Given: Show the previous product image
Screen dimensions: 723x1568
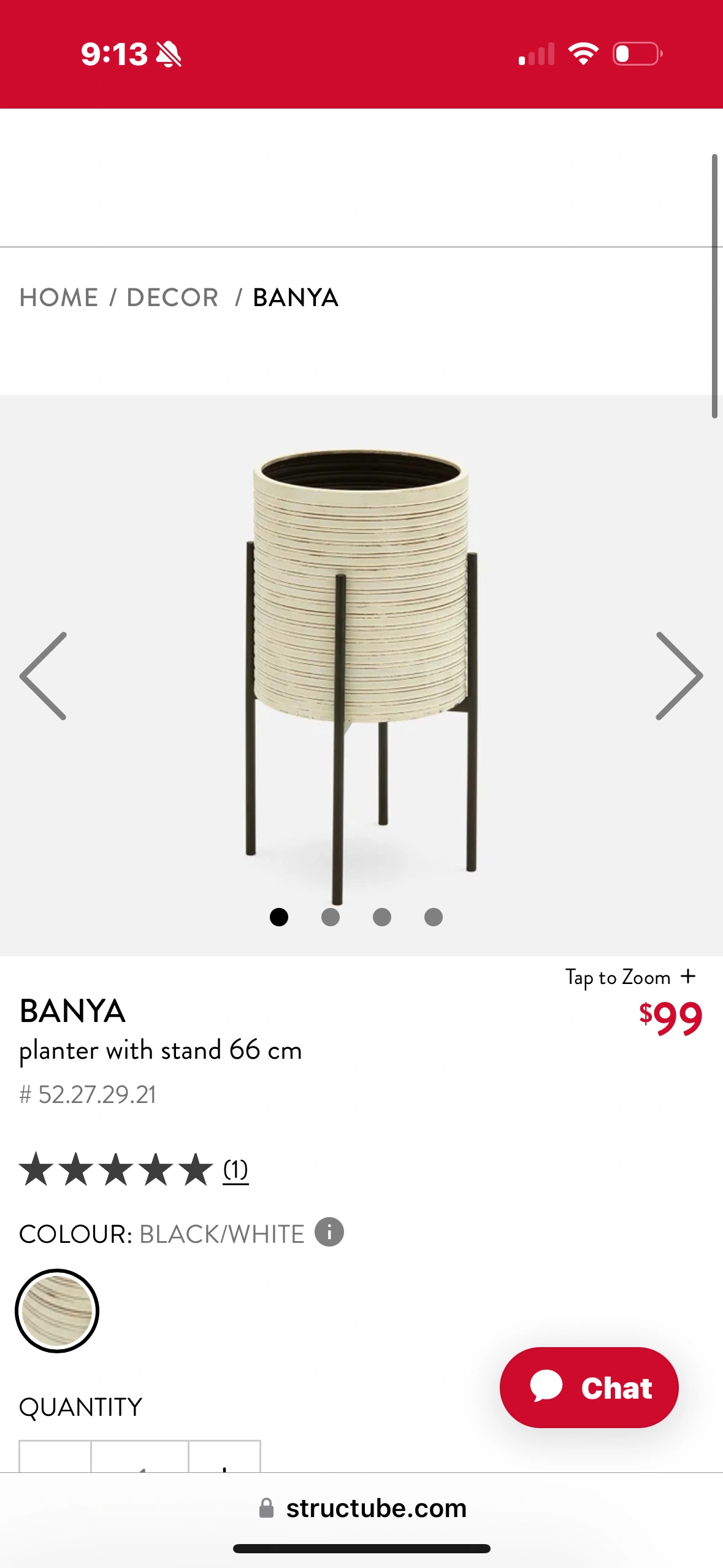Looking at the screenshot, I should (x=43, y=675).
